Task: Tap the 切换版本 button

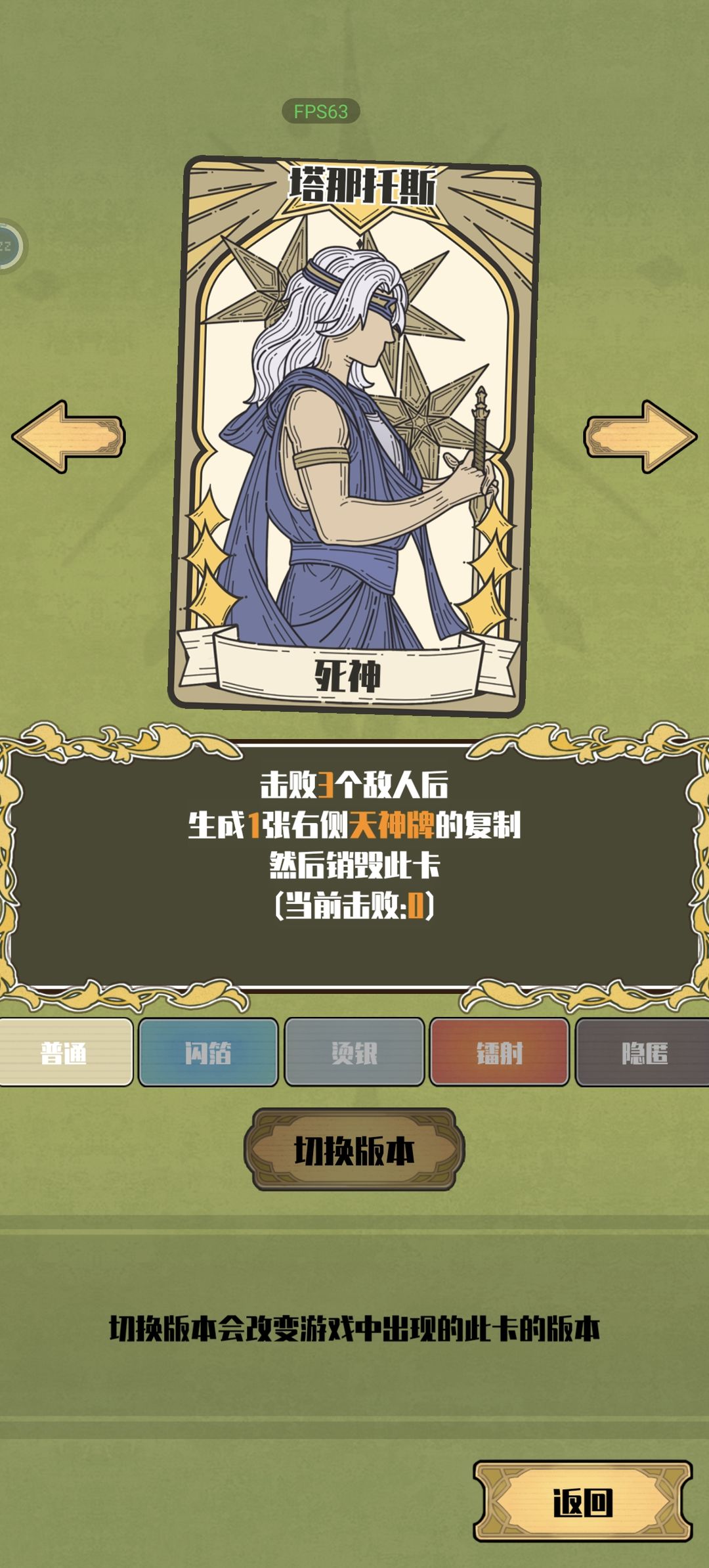Action: [x=354, y=1150]
